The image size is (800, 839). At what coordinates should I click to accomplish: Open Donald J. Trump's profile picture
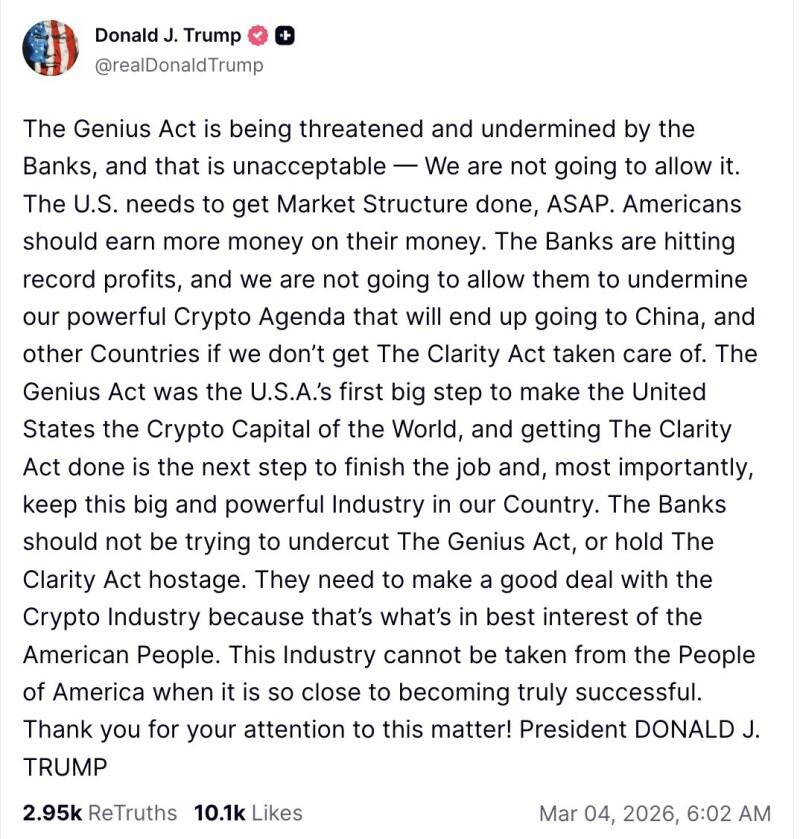pyautogui.click(x=50, y=48)
